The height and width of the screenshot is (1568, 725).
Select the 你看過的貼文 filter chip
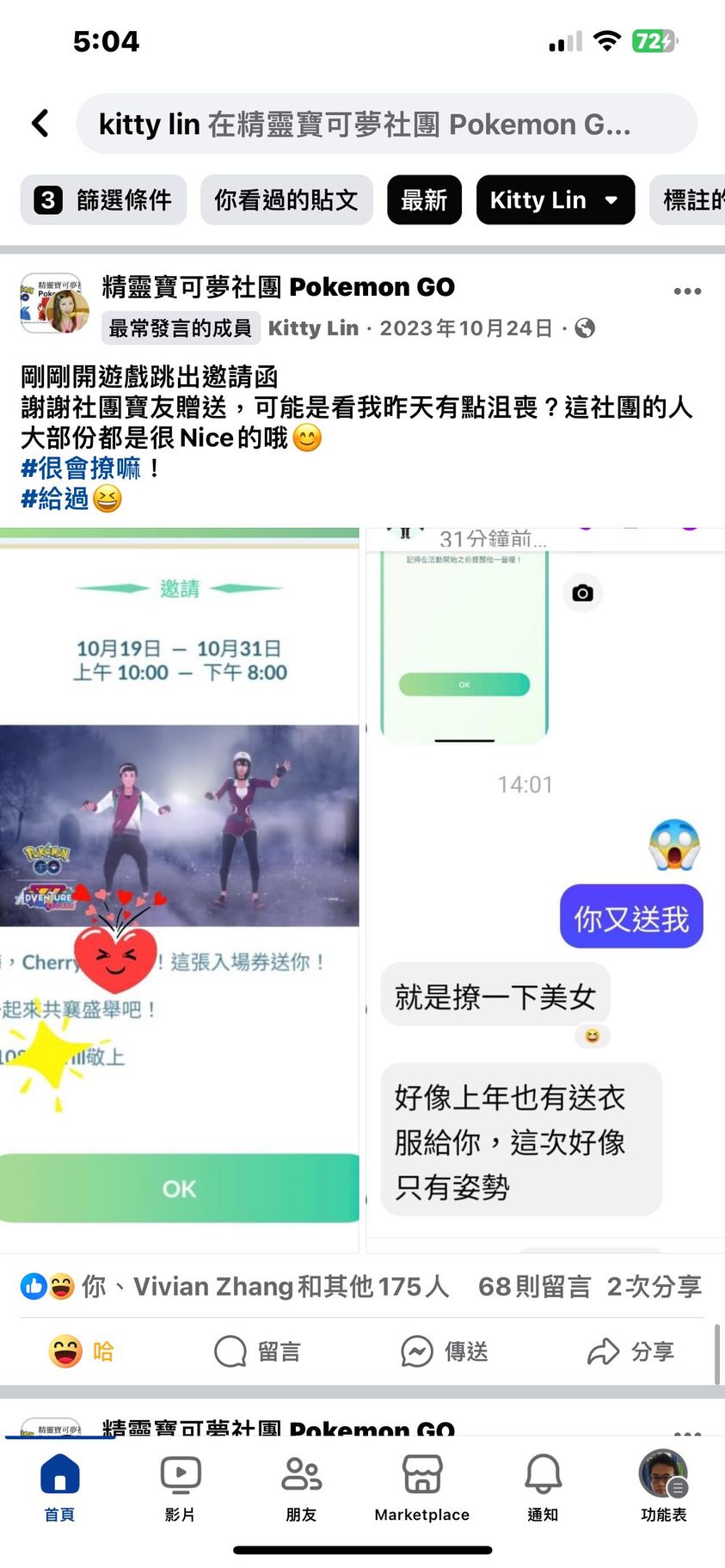[x=286, y=200]
